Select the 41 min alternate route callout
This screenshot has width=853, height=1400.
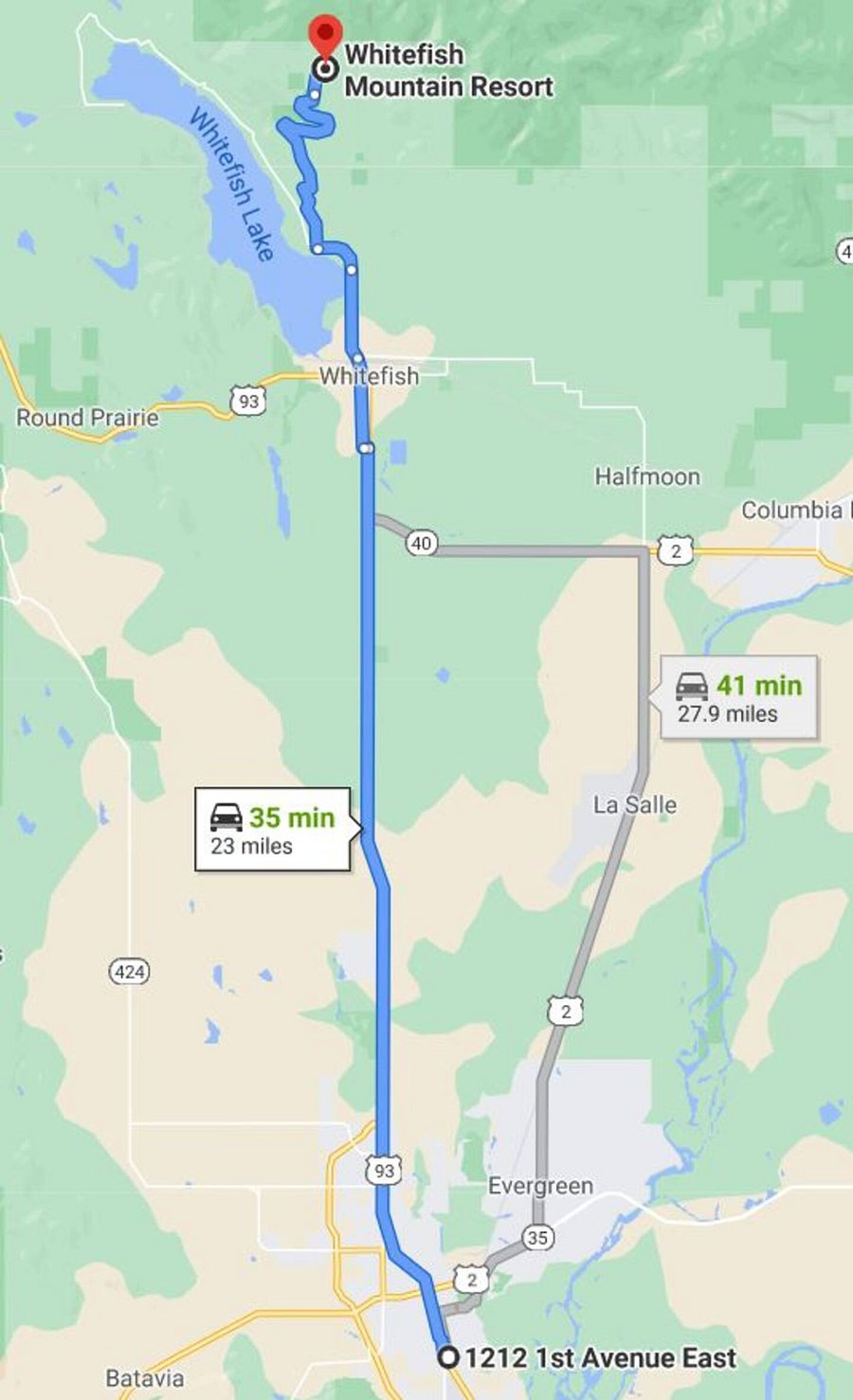pos(738,697)
